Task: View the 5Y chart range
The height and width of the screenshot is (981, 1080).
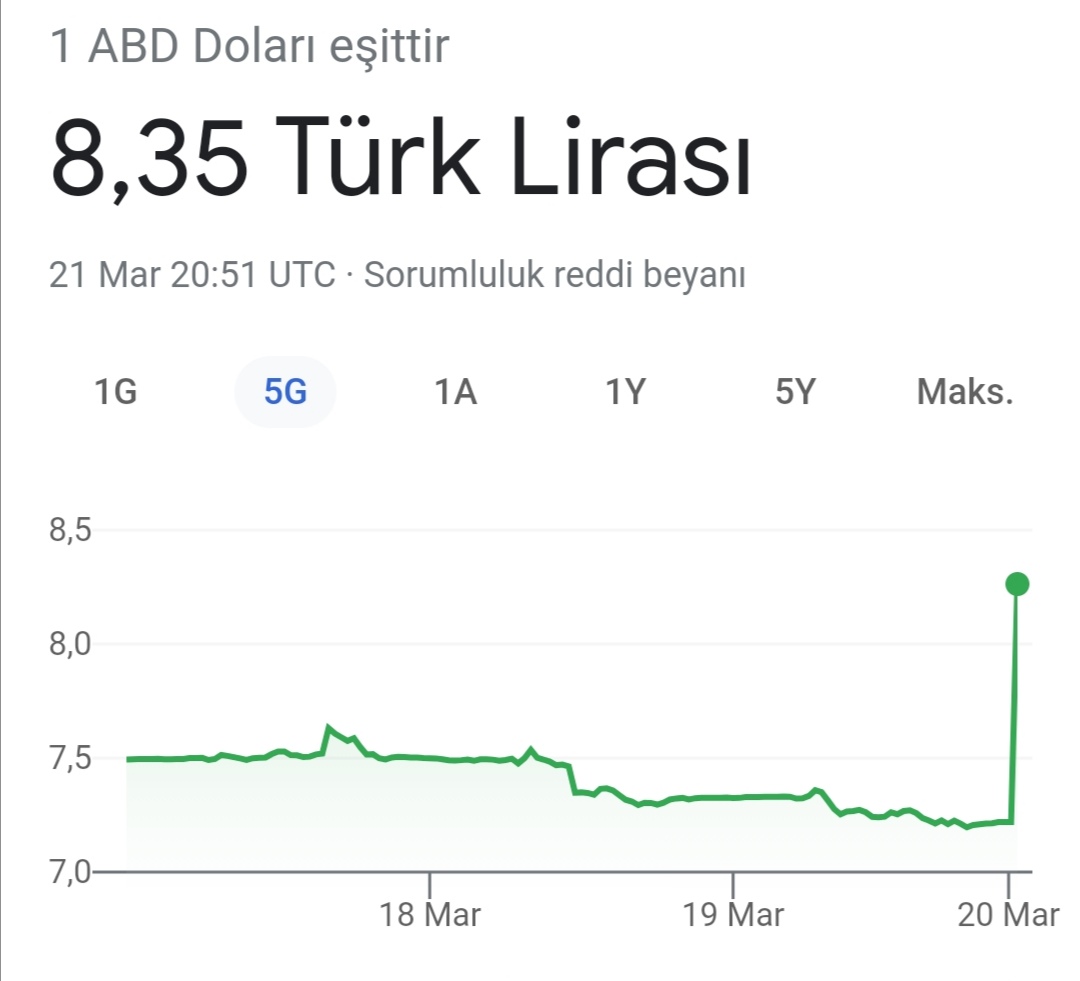Action: (796, 393)
